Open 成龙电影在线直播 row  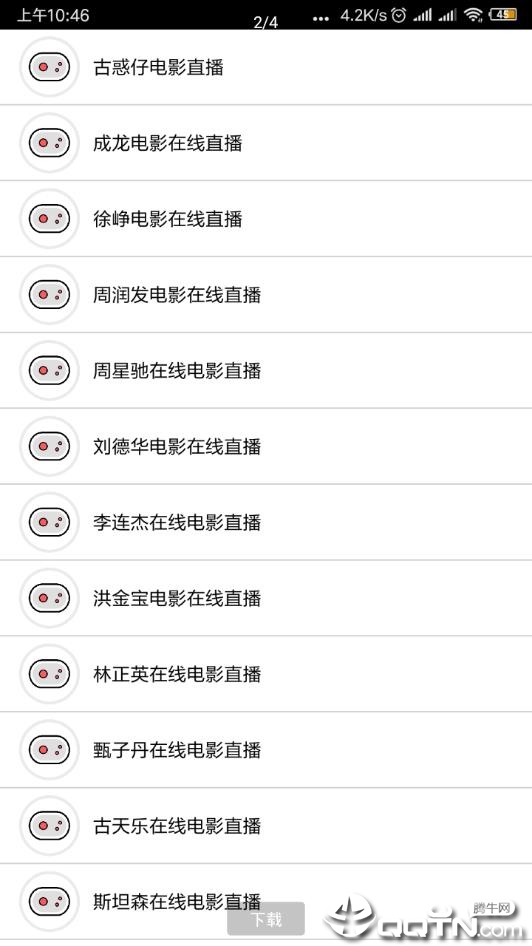point(266,143)
